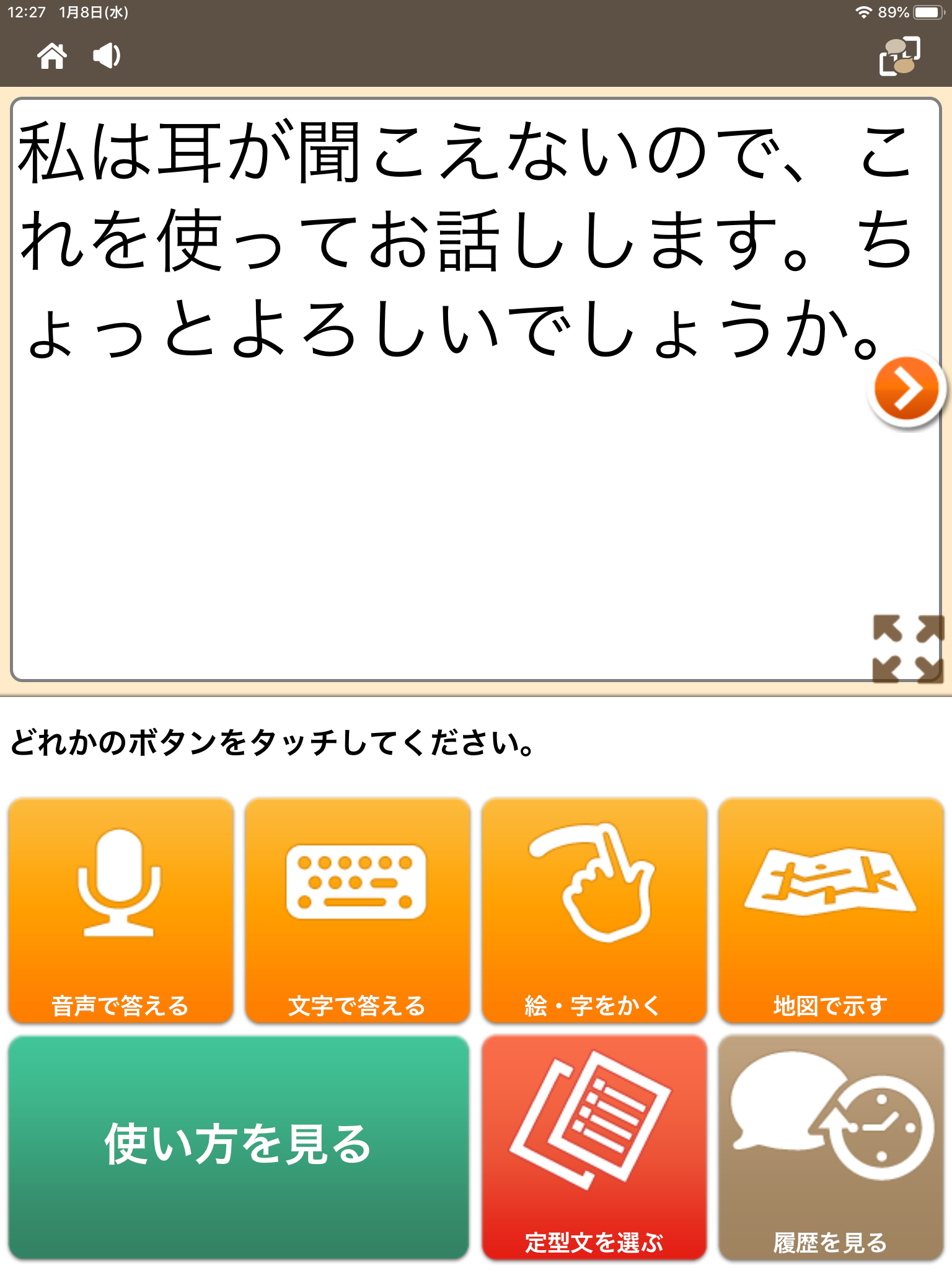View 履歴を見る history
Image resolution: width=952 pixels, height=1270 pixels.
coord(831,1147)
